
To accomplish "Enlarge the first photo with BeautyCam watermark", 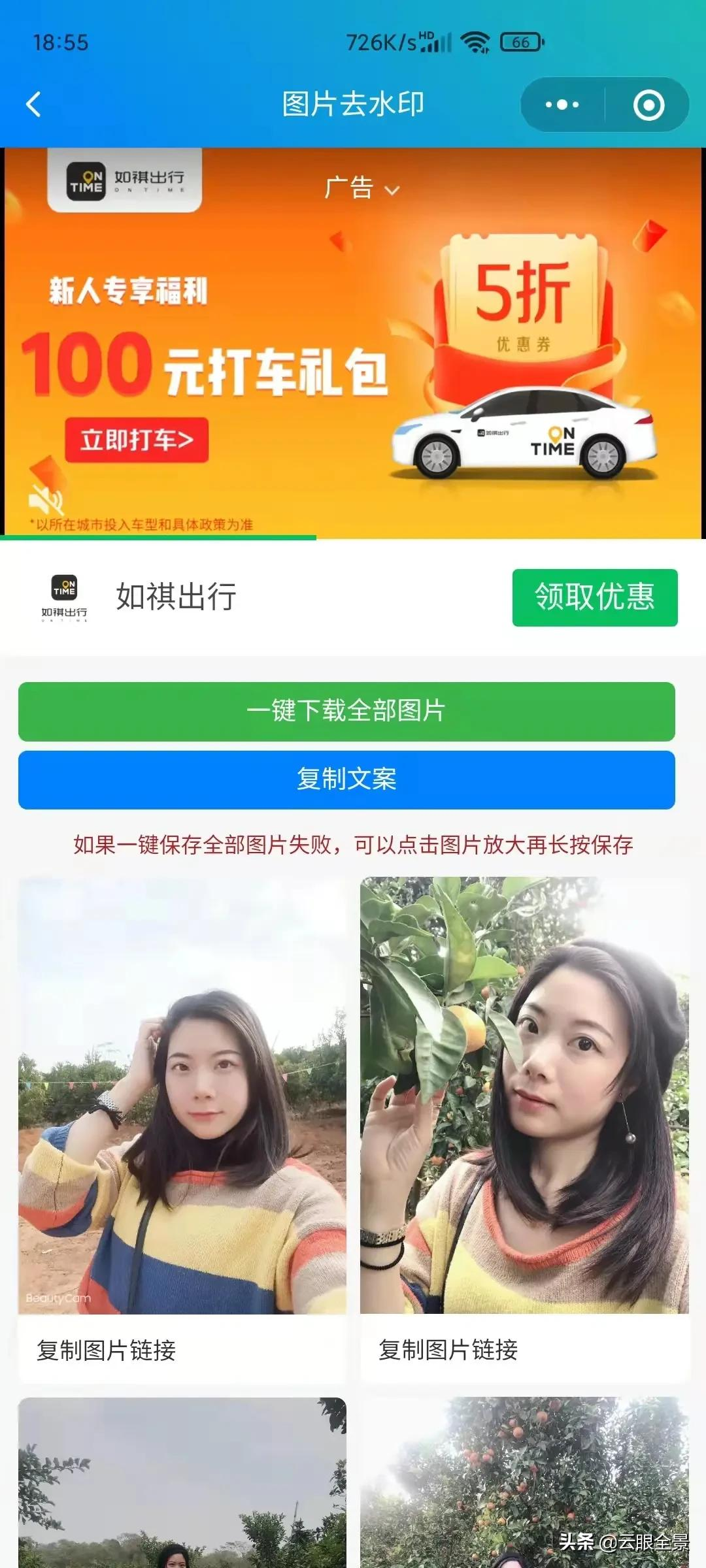I will (x=182, y=1095).
